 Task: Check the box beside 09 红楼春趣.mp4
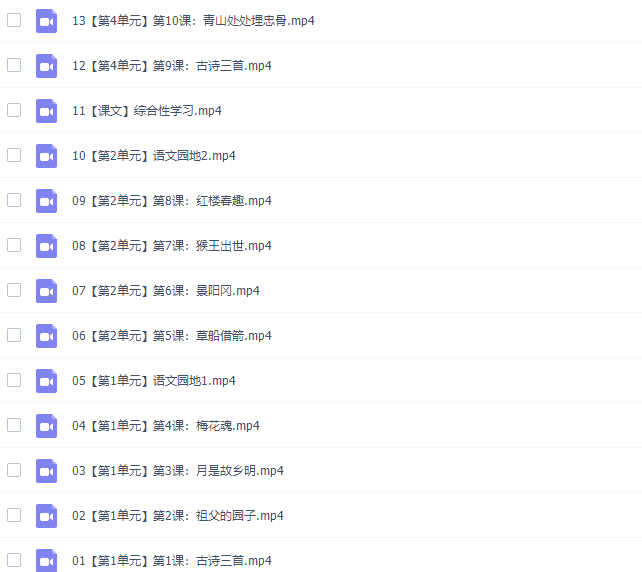(14, 200)
